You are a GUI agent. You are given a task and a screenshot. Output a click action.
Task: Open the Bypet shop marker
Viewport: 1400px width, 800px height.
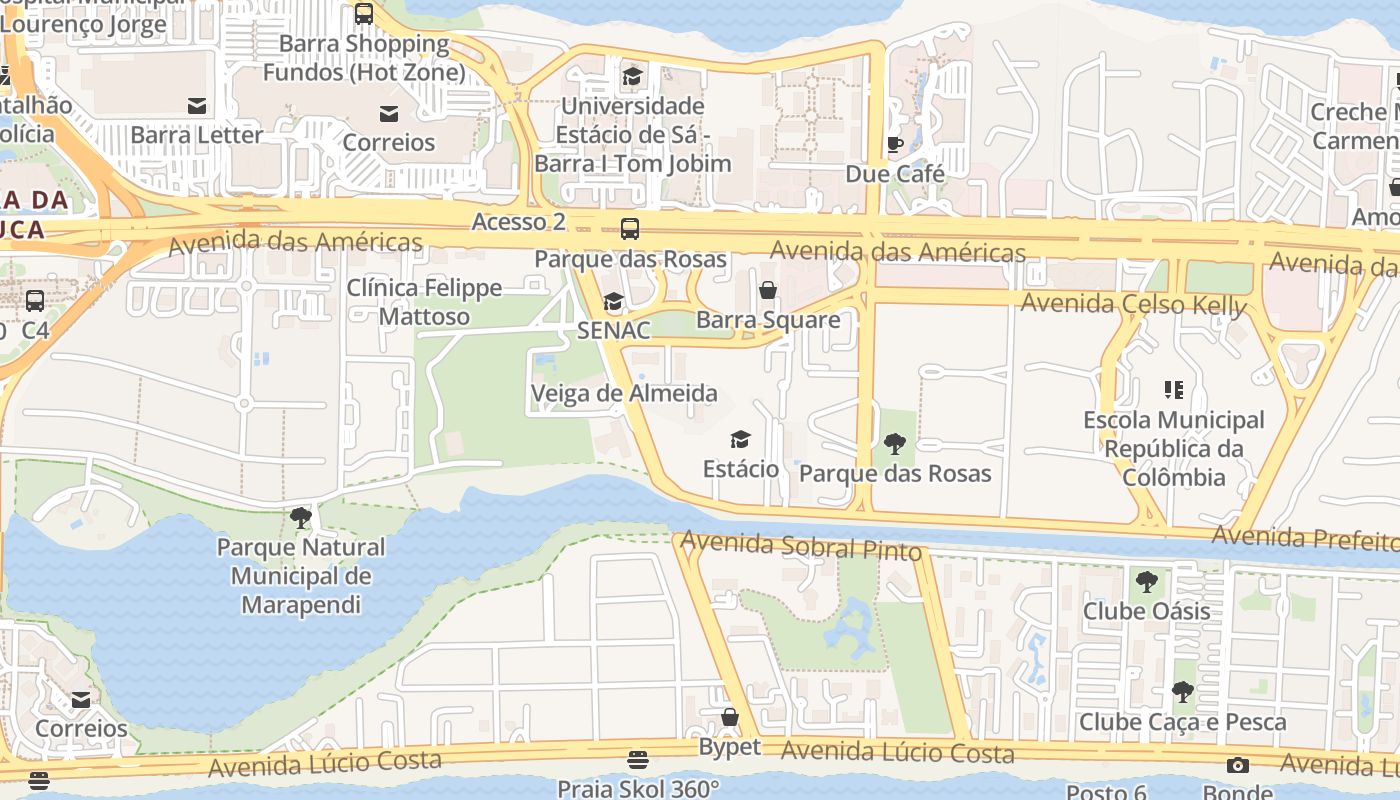coord(730,718)
